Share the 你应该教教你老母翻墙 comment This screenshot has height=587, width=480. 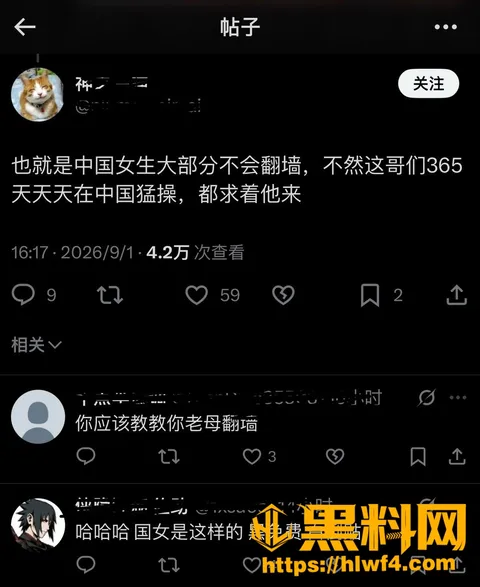point(457,456)
